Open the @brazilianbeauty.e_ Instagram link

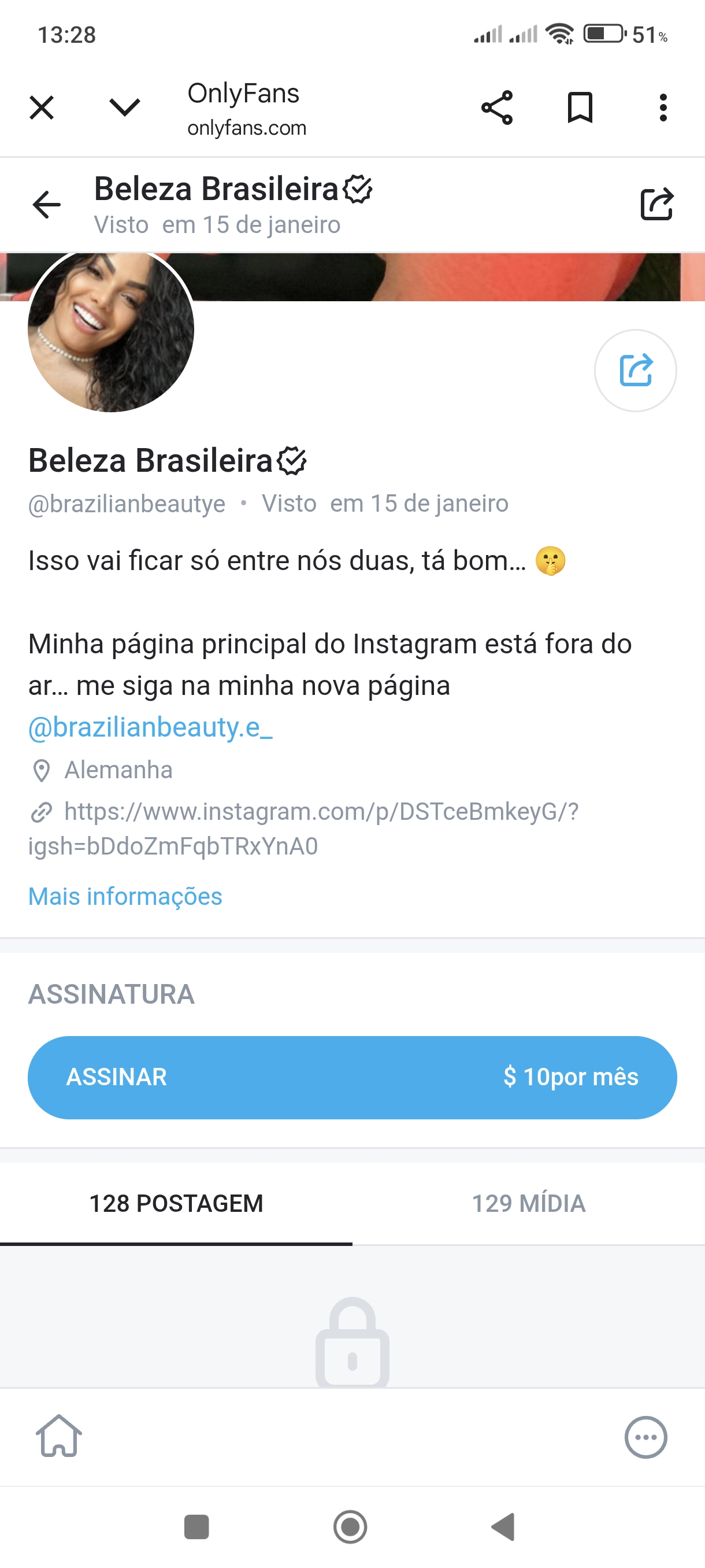[150, 728]
